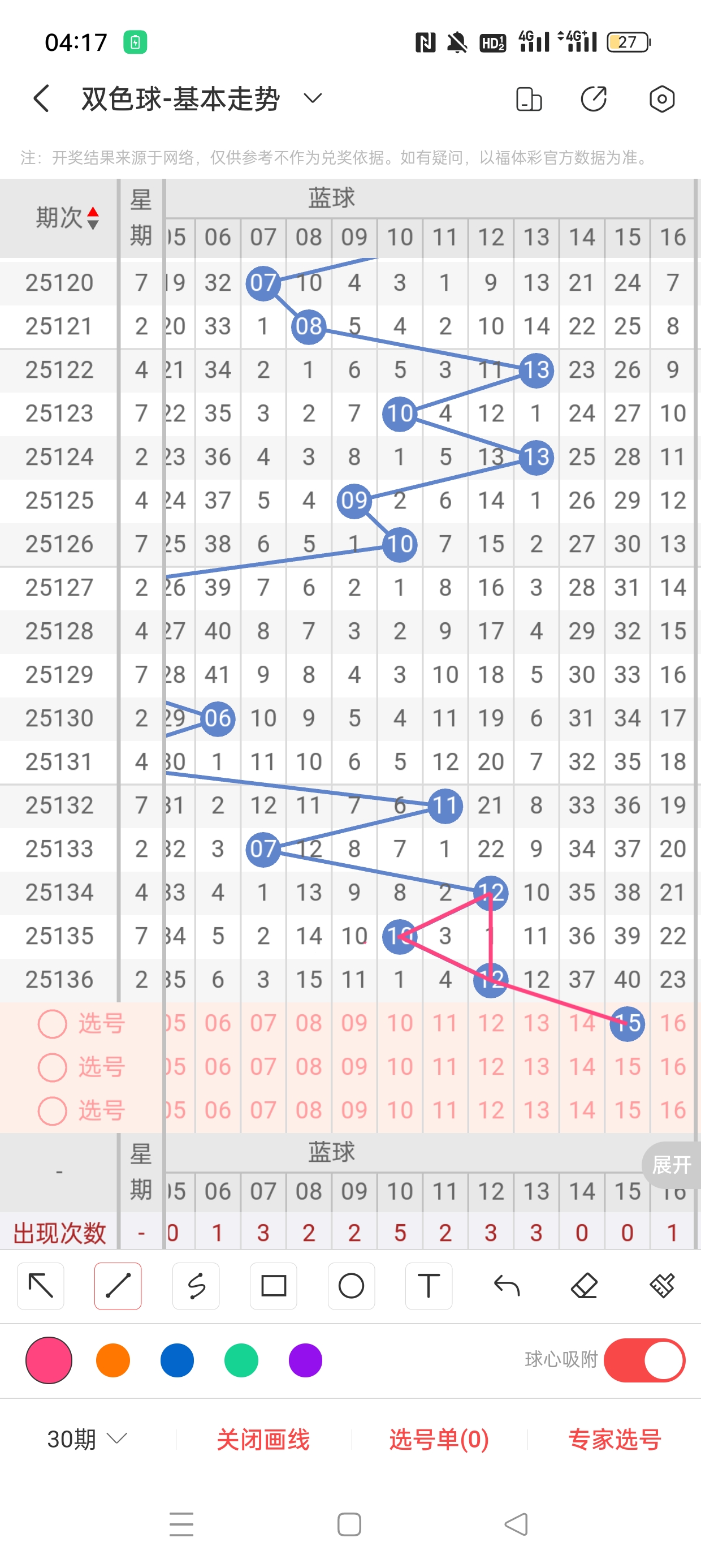Go back using the top-left arrow
This screenshot has width=701, height=1568.
(x=41, y=98)
